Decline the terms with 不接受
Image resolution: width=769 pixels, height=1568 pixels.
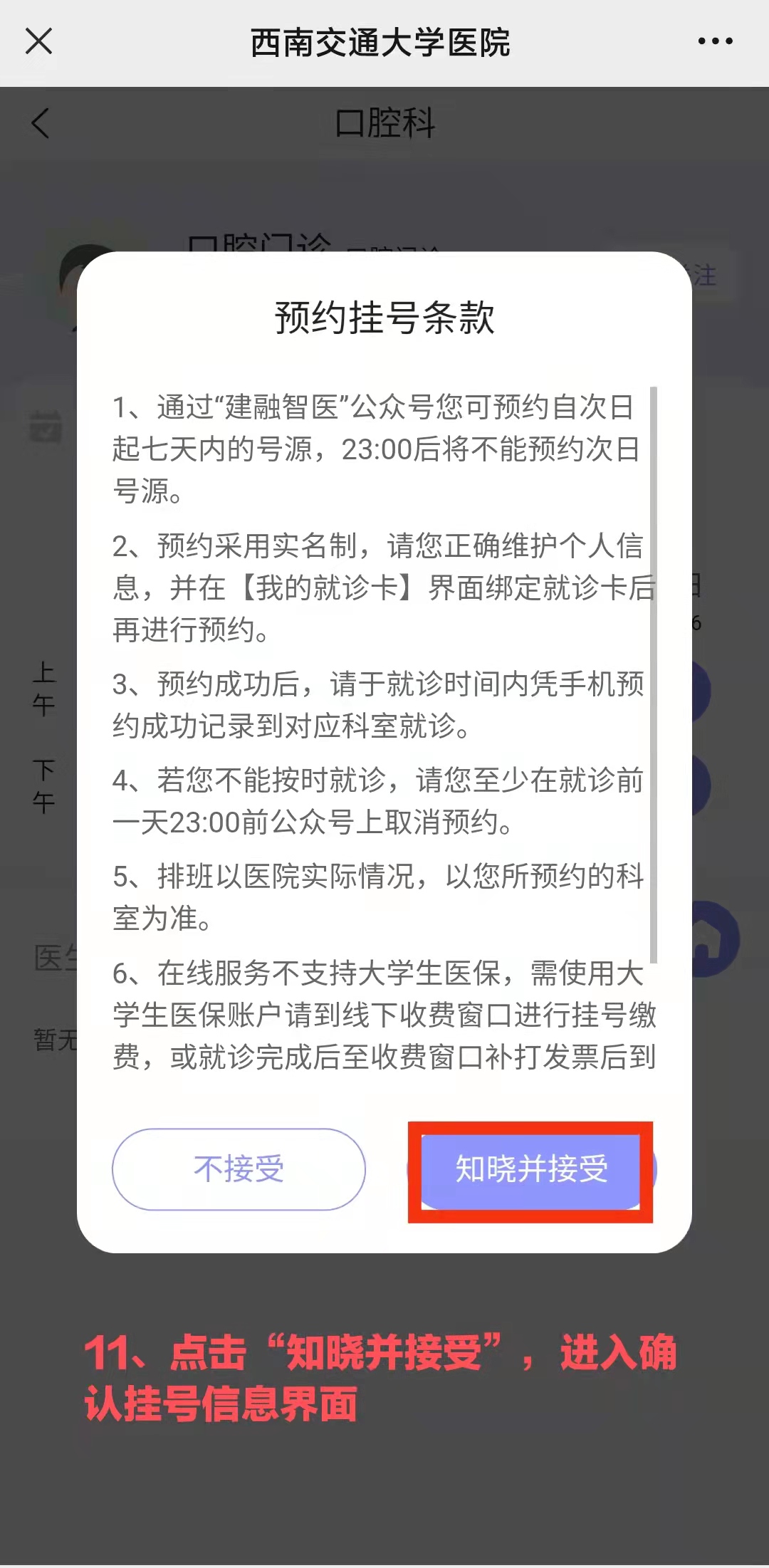click(x=239, y=1170)
